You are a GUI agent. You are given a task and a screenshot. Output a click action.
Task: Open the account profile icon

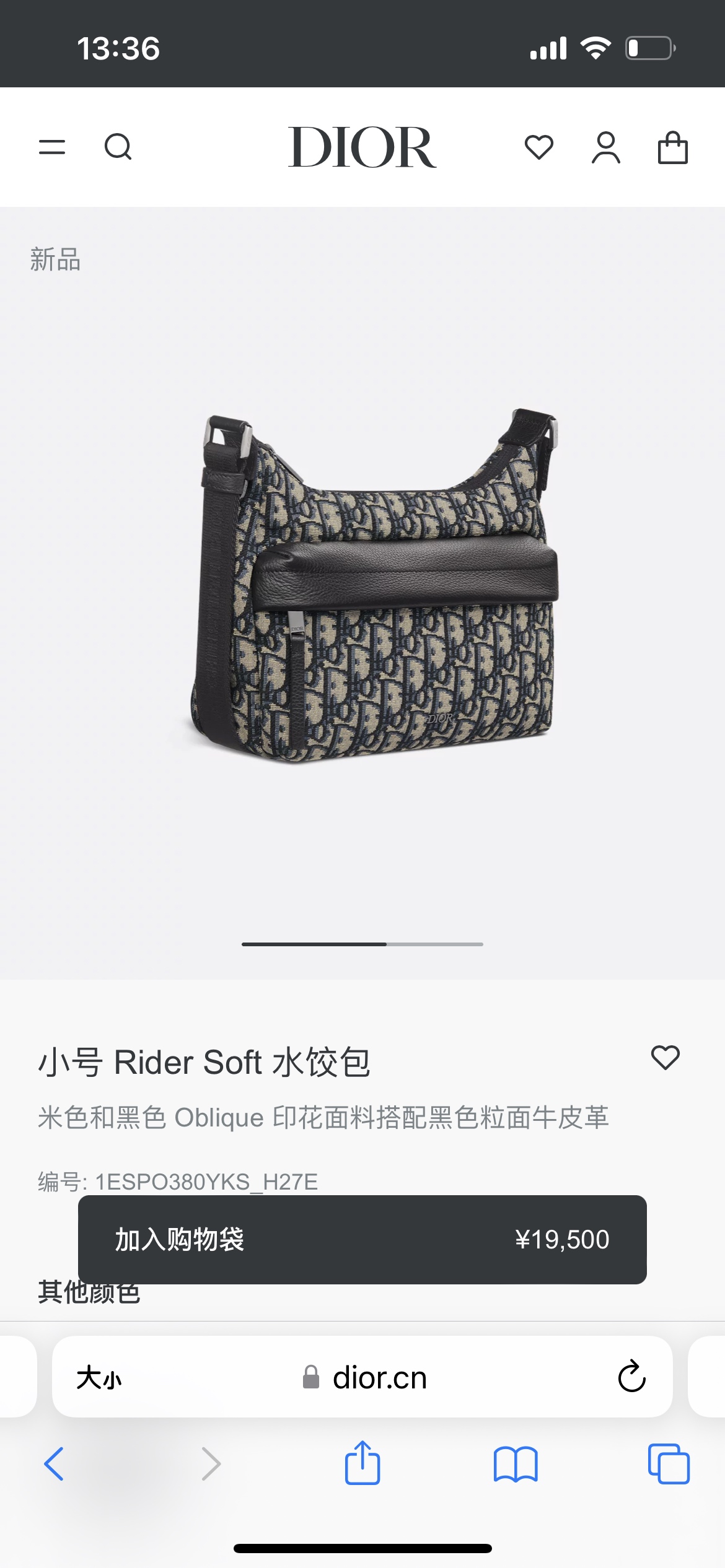coord(605,147)
